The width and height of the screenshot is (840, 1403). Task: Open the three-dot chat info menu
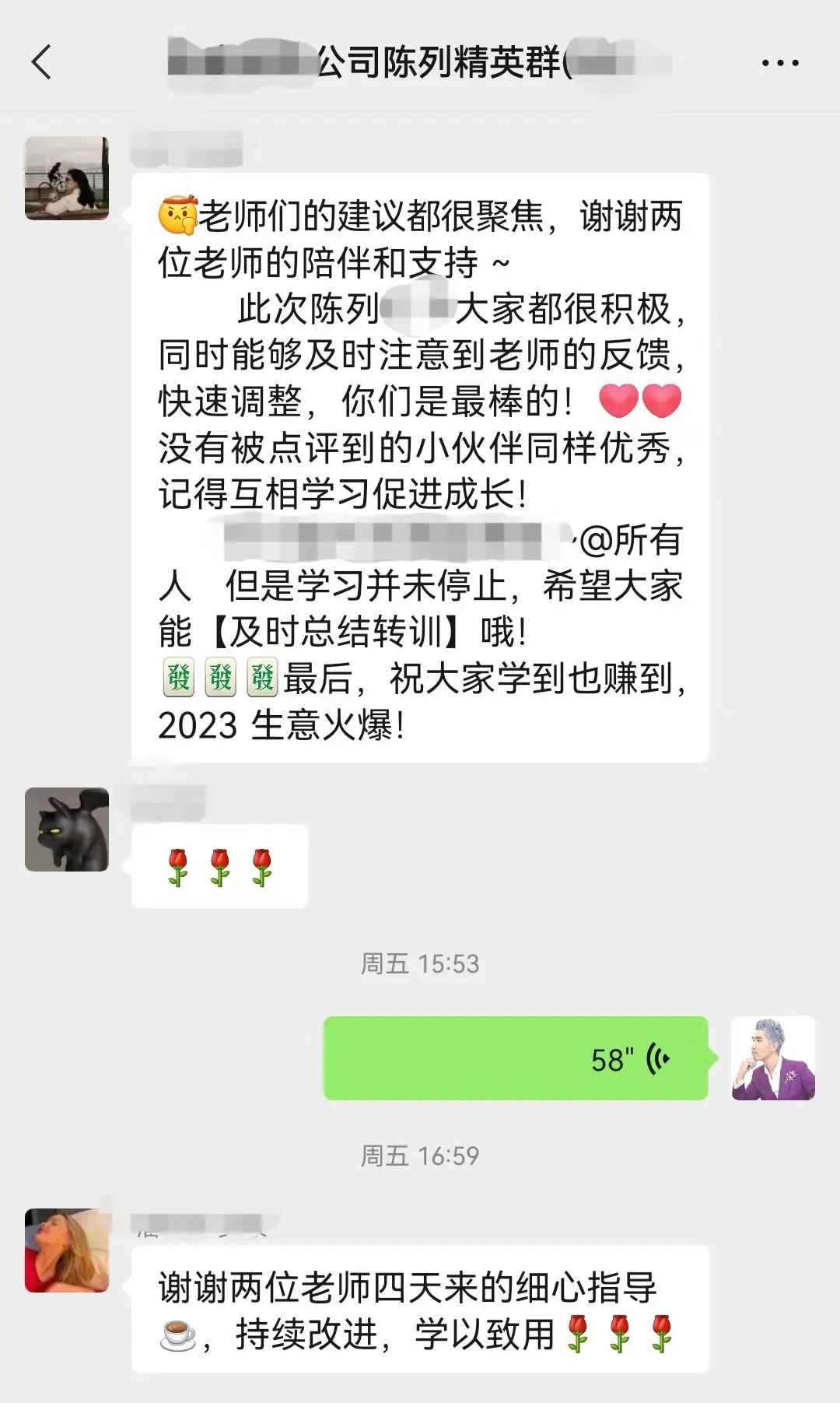tap(779, 63)
